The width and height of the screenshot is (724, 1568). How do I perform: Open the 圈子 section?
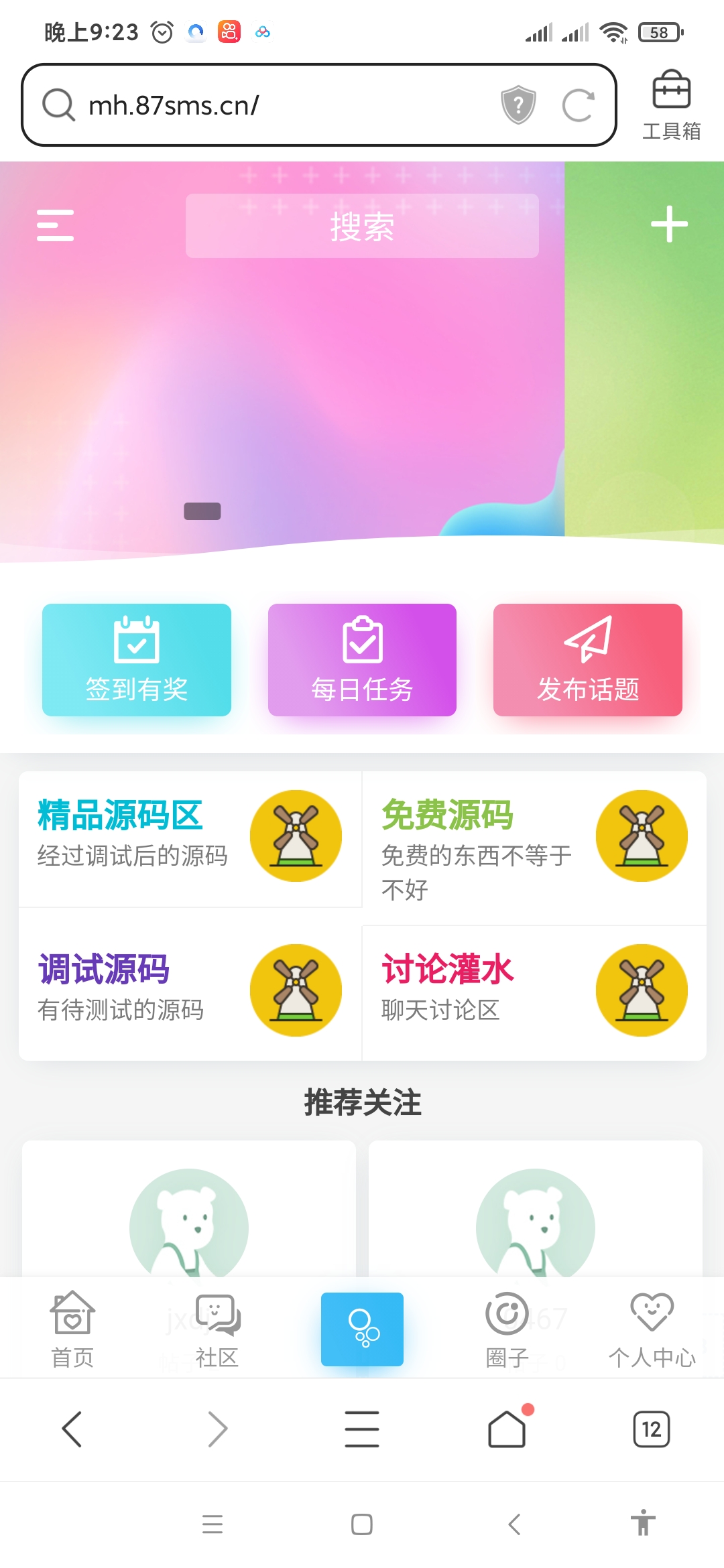tap(507, 1330)
